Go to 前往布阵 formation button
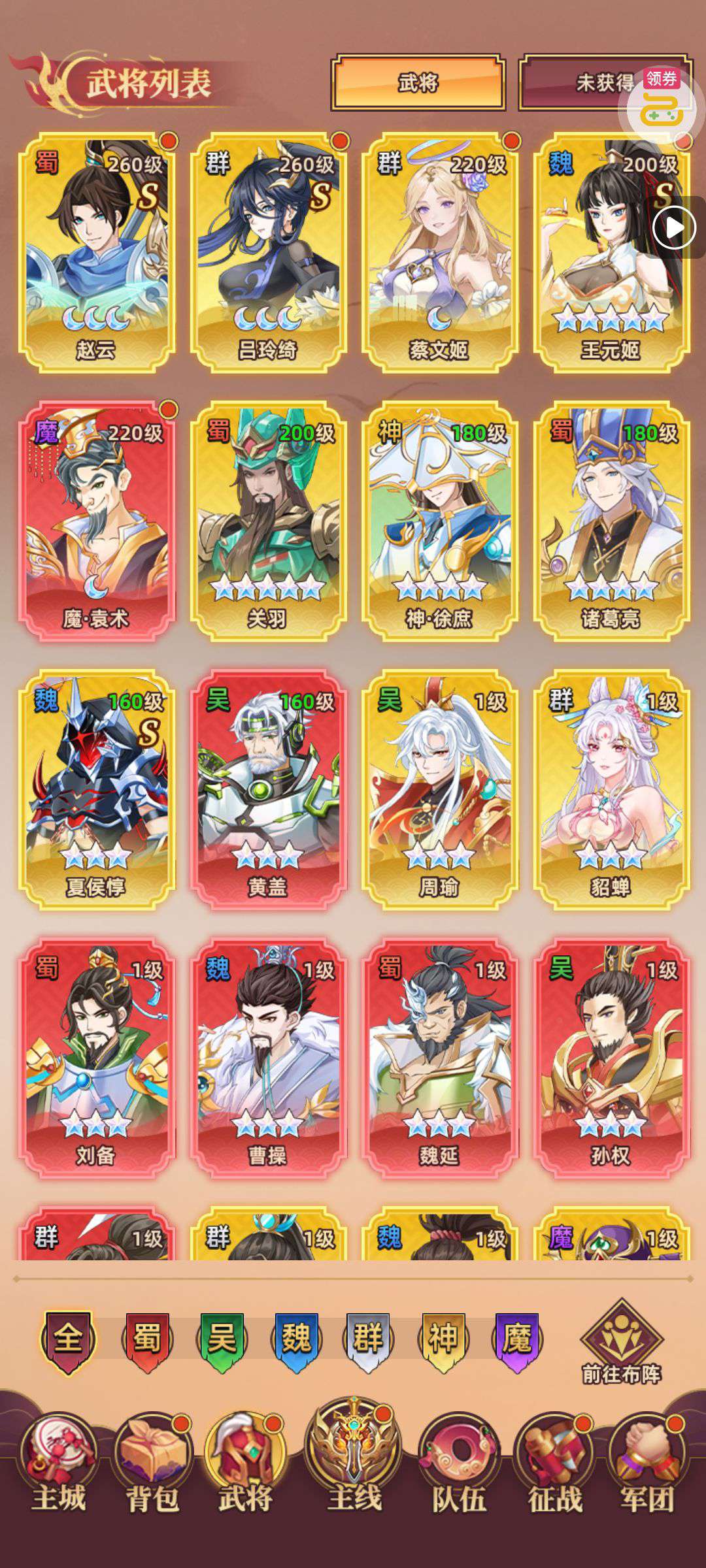 [x=621, y=1342]
